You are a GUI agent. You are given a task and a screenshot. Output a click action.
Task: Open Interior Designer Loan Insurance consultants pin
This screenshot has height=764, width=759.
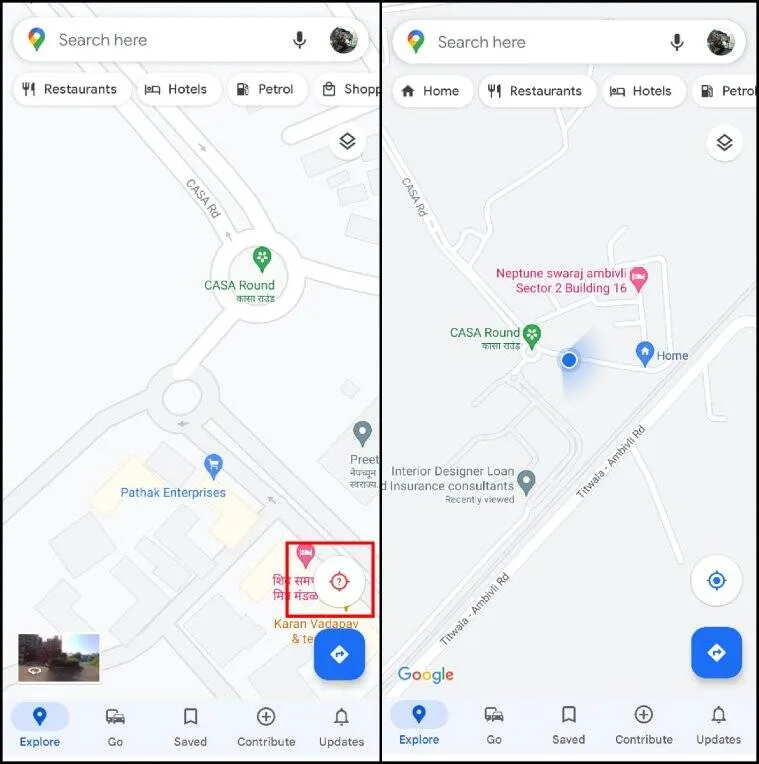(x=527, y=483)
